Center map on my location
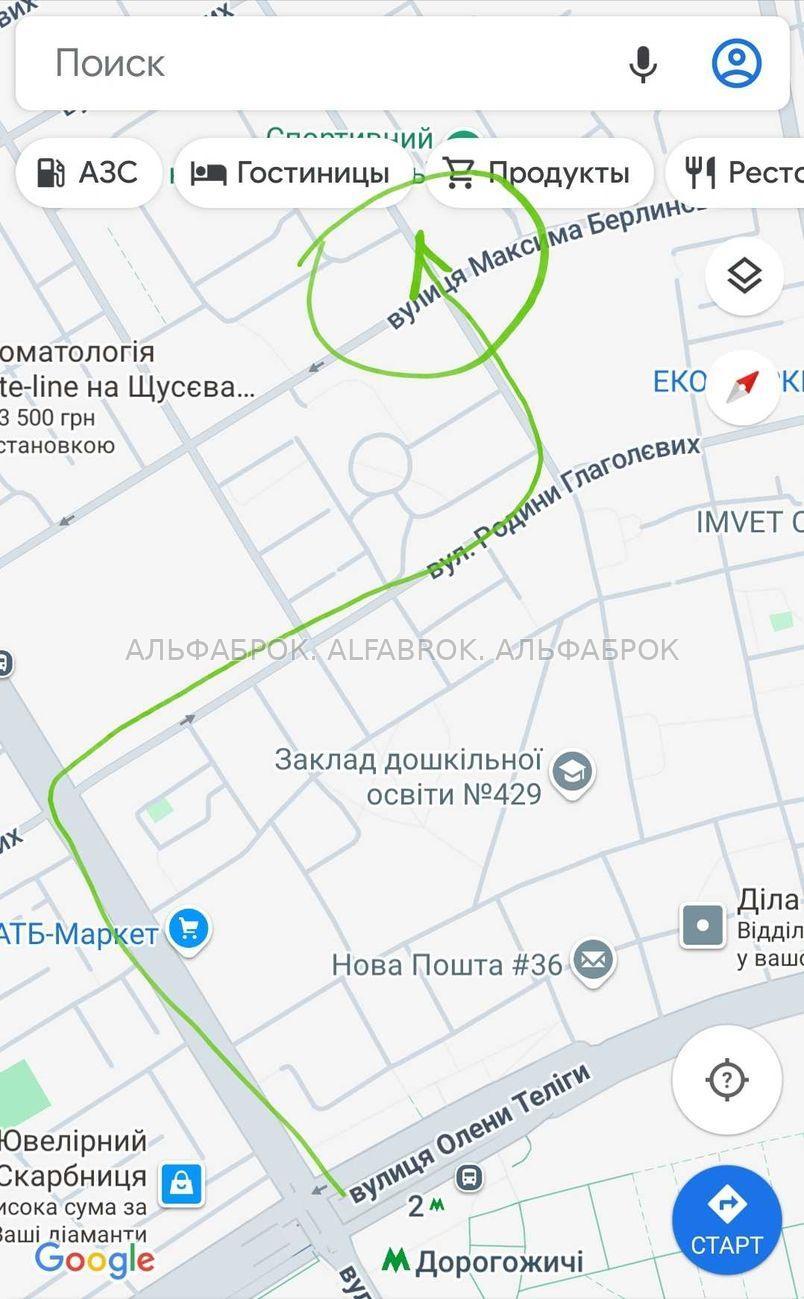 click(727, 1080)
